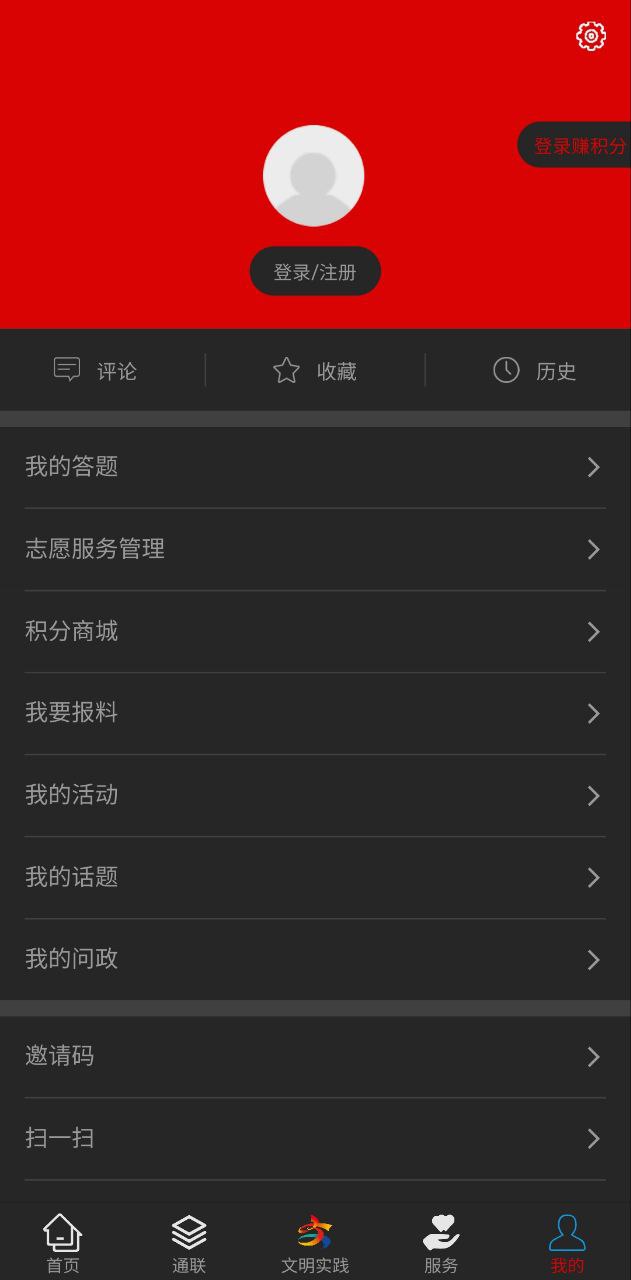Open 收藏 favorites

[x=315, y=371]
